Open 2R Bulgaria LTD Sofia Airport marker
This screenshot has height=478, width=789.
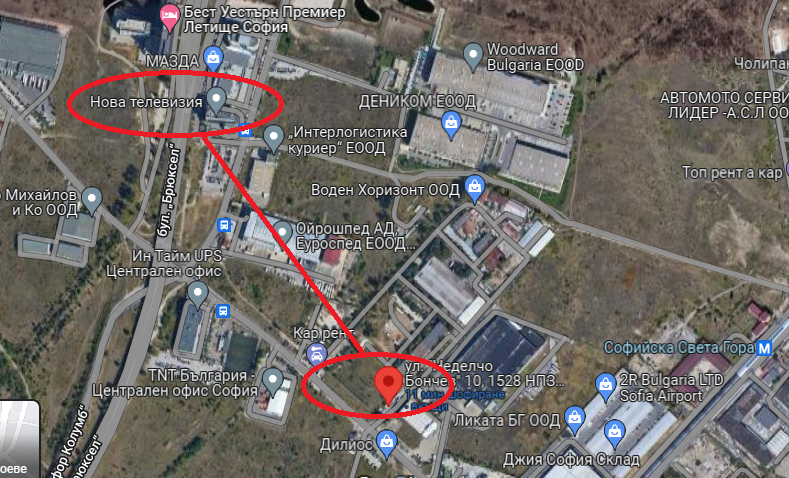605,382
